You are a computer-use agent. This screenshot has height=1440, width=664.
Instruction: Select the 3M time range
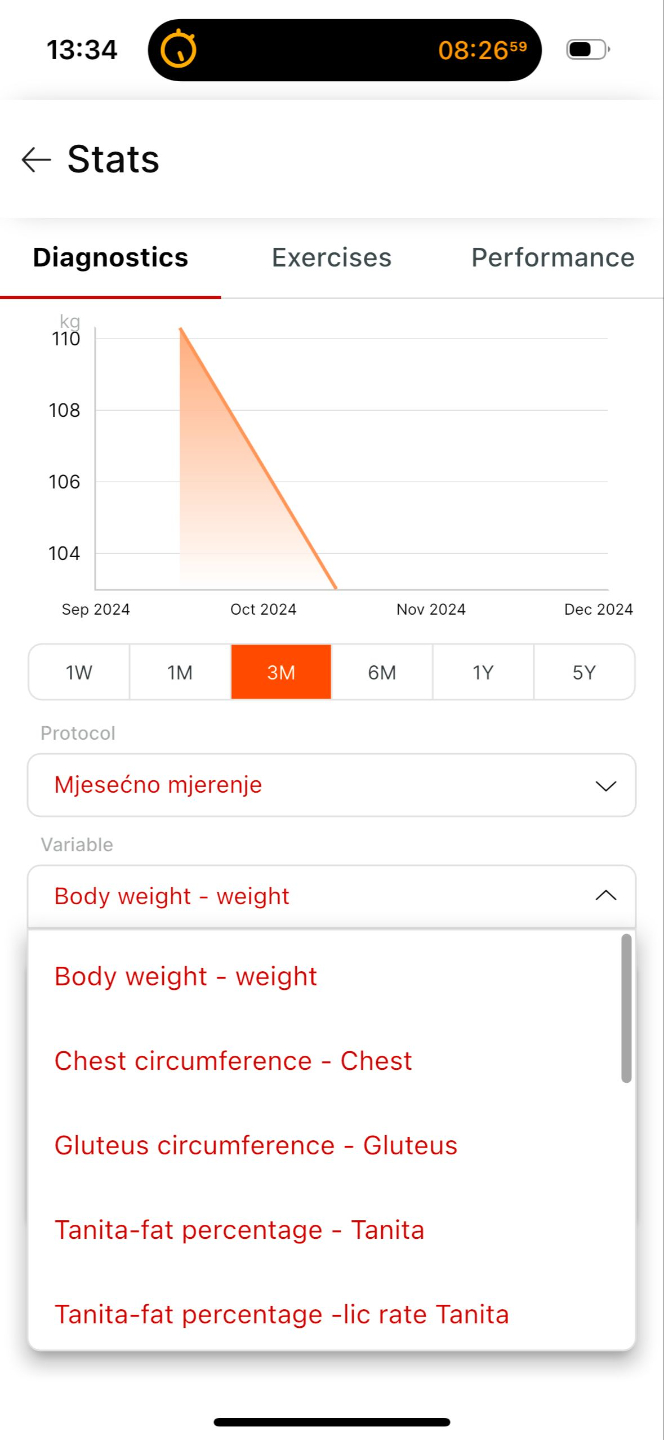pyautogui.click(x=281, y=673)
